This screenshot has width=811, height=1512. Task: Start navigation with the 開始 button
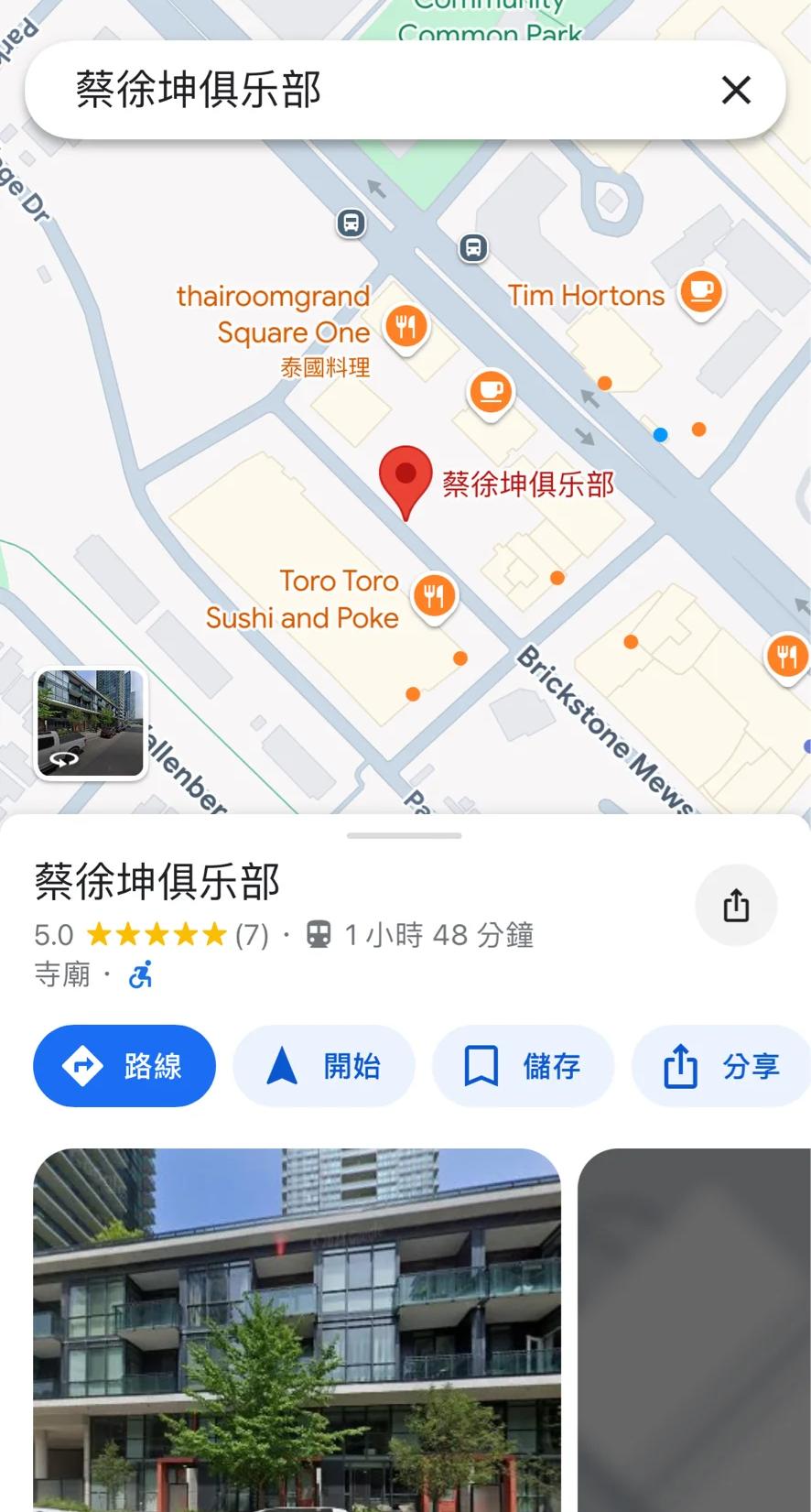click(324, 1066)
